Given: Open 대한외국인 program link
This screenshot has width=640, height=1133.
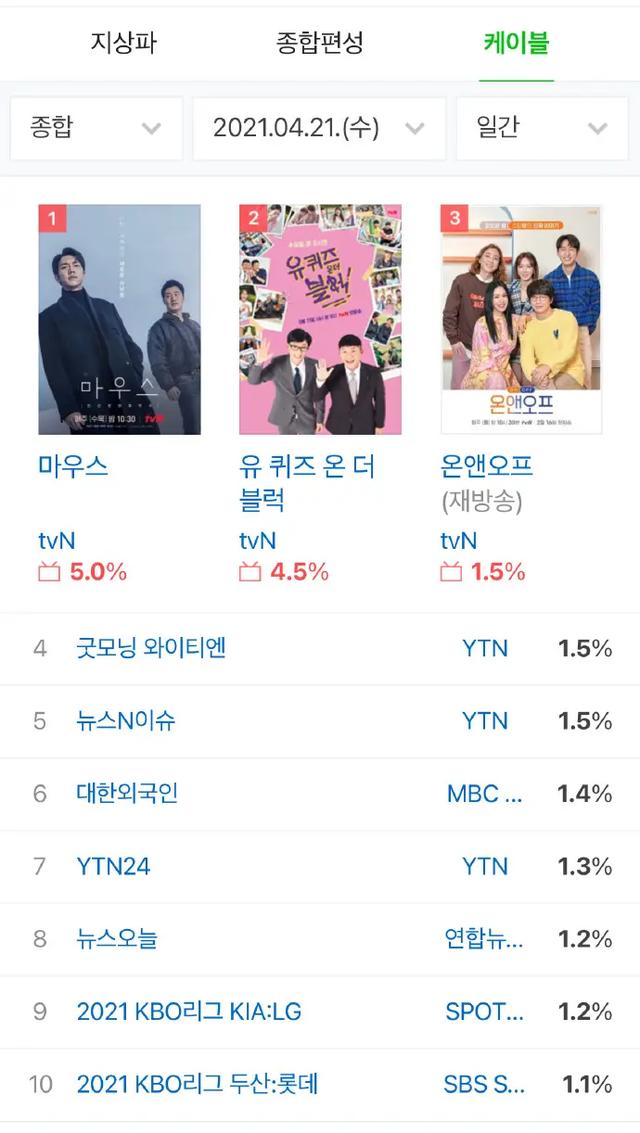Looking at the screenshot, I should point(127,793).
